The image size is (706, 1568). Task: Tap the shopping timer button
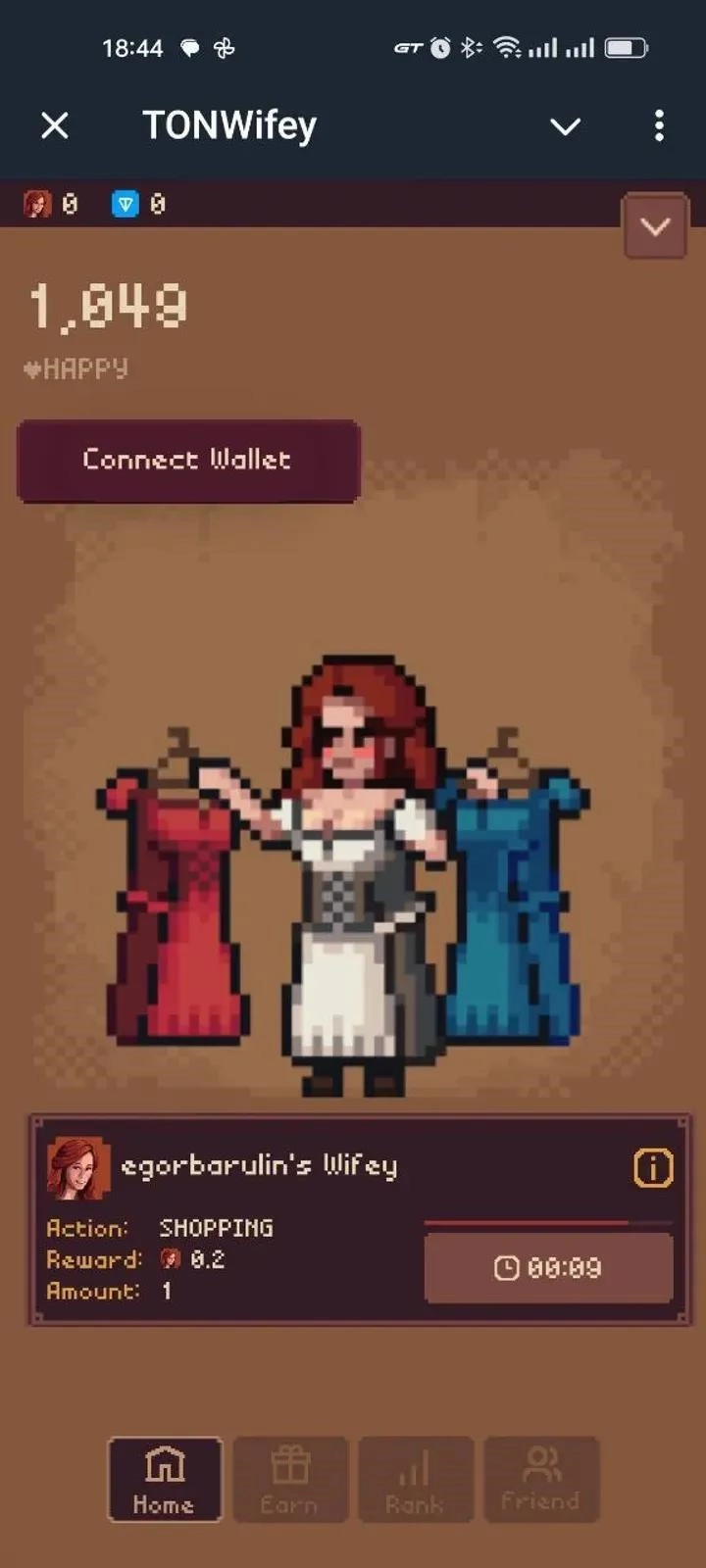click(548, 1268)
